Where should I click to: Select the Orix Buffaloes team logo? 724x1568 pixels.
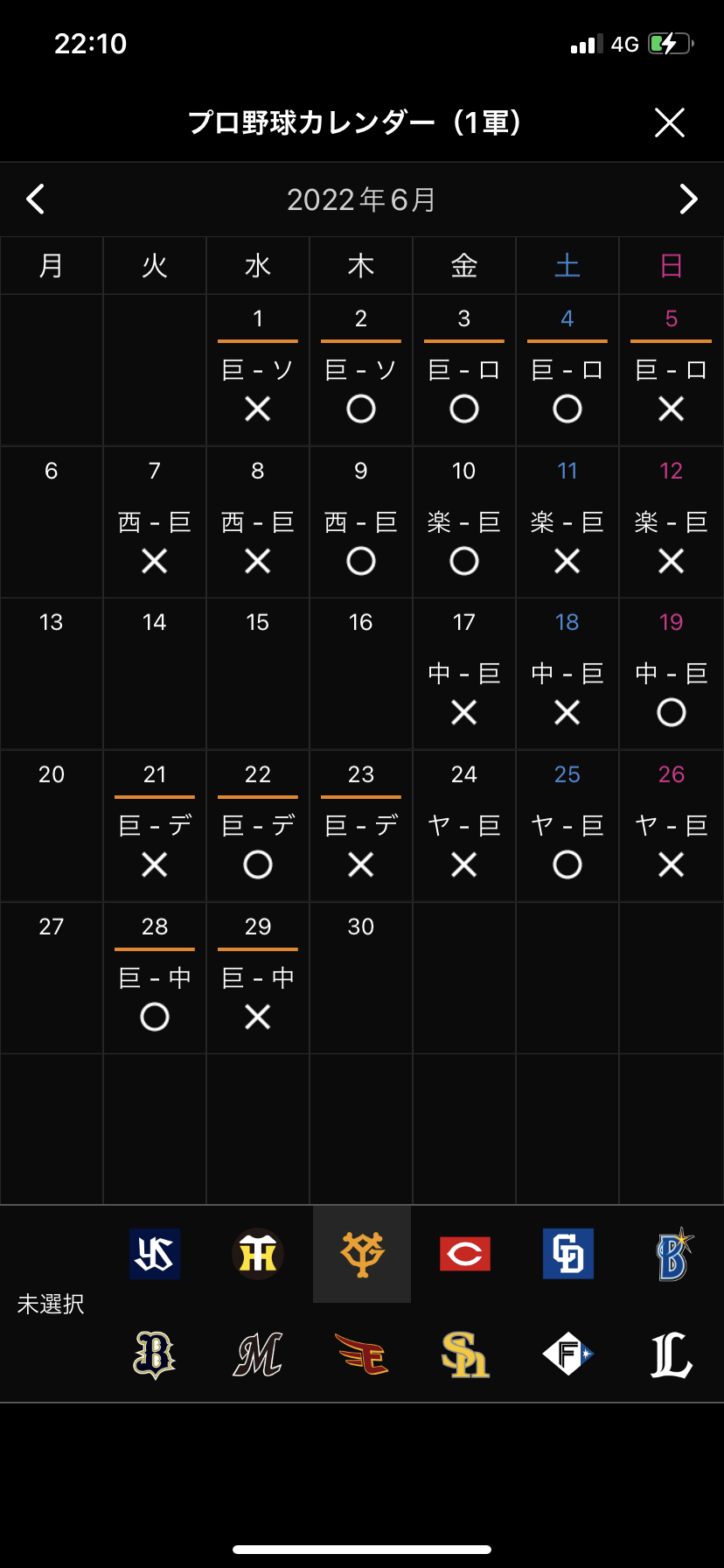tap(155, 1355)
